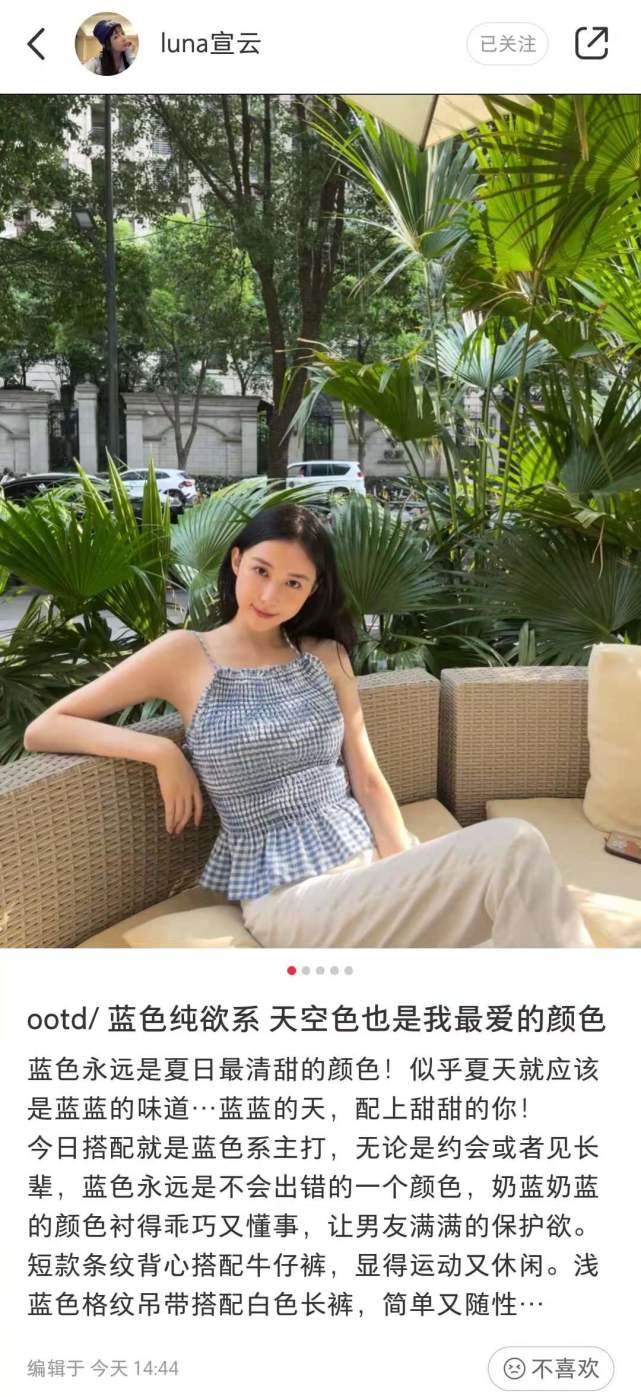Tap the 已关注 following button
This screenshot has width=641, height=1397.
pyautogui.click(x=507, y=44)
